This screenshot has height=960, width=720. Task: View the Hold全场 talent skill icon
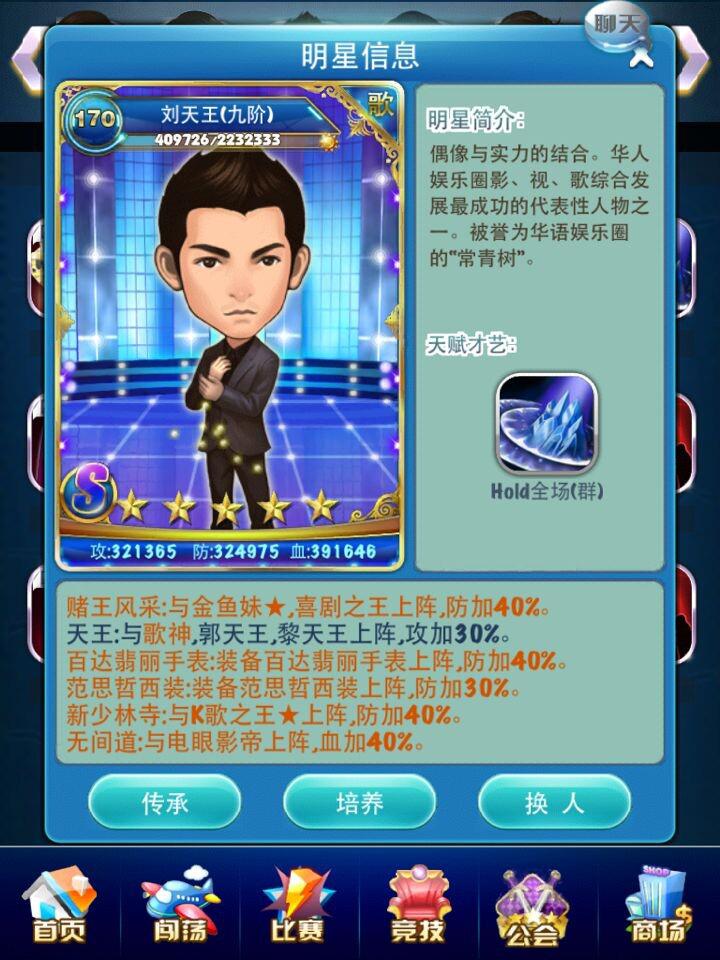(x=546, y=425)
